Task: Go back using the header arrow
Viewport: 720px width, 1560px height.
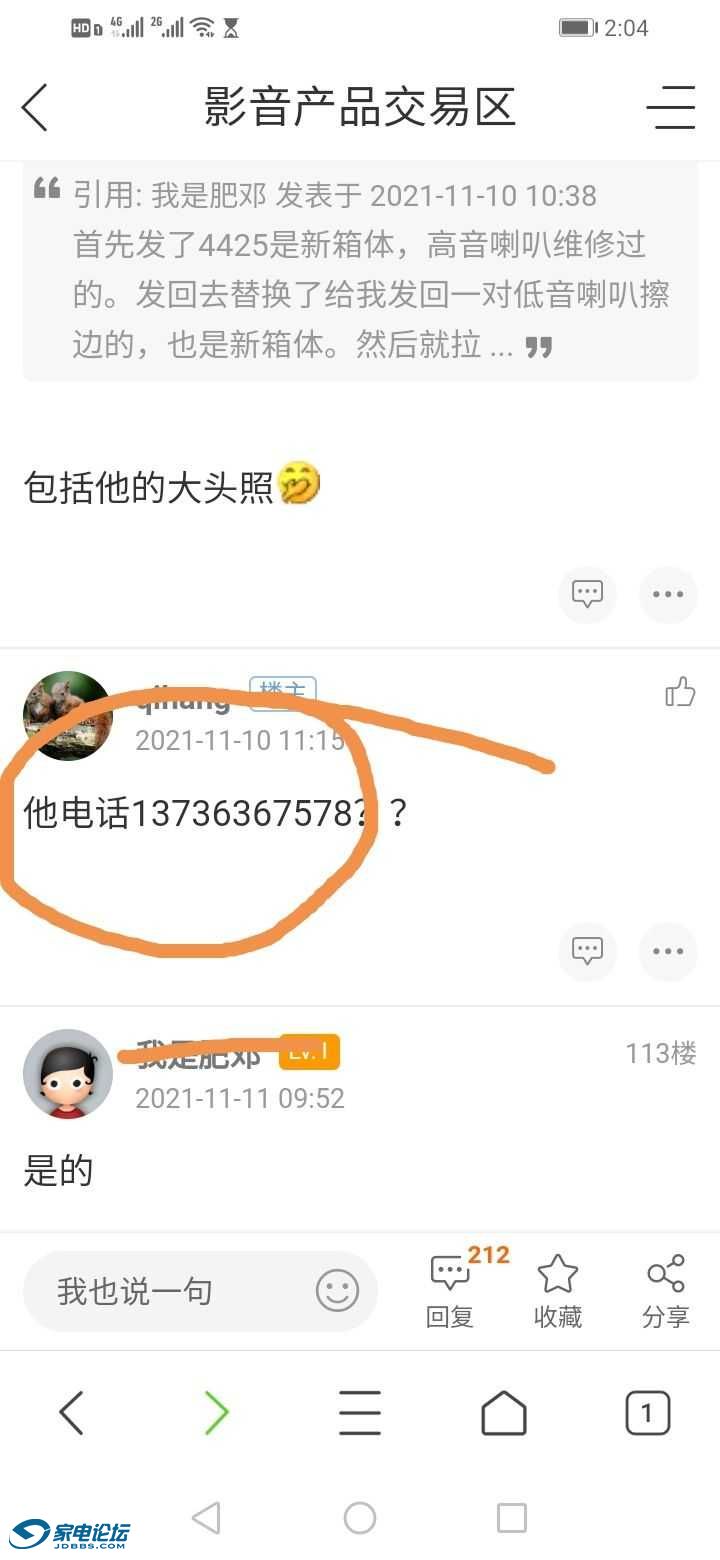Action: [x=35, y=107]
